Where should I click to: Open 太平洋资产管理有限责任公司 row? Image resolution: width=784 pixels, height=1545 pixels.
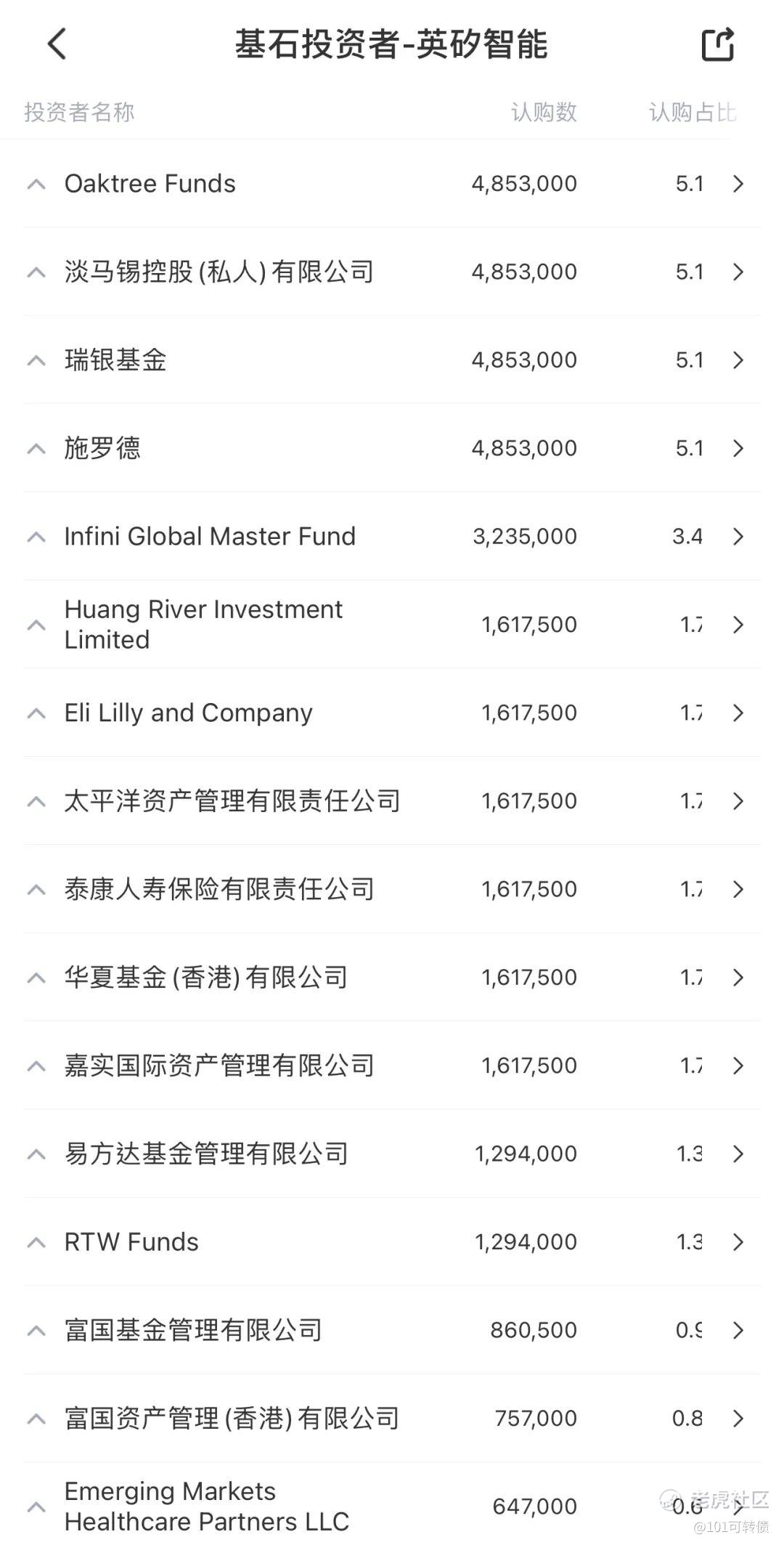coord(392,801)
